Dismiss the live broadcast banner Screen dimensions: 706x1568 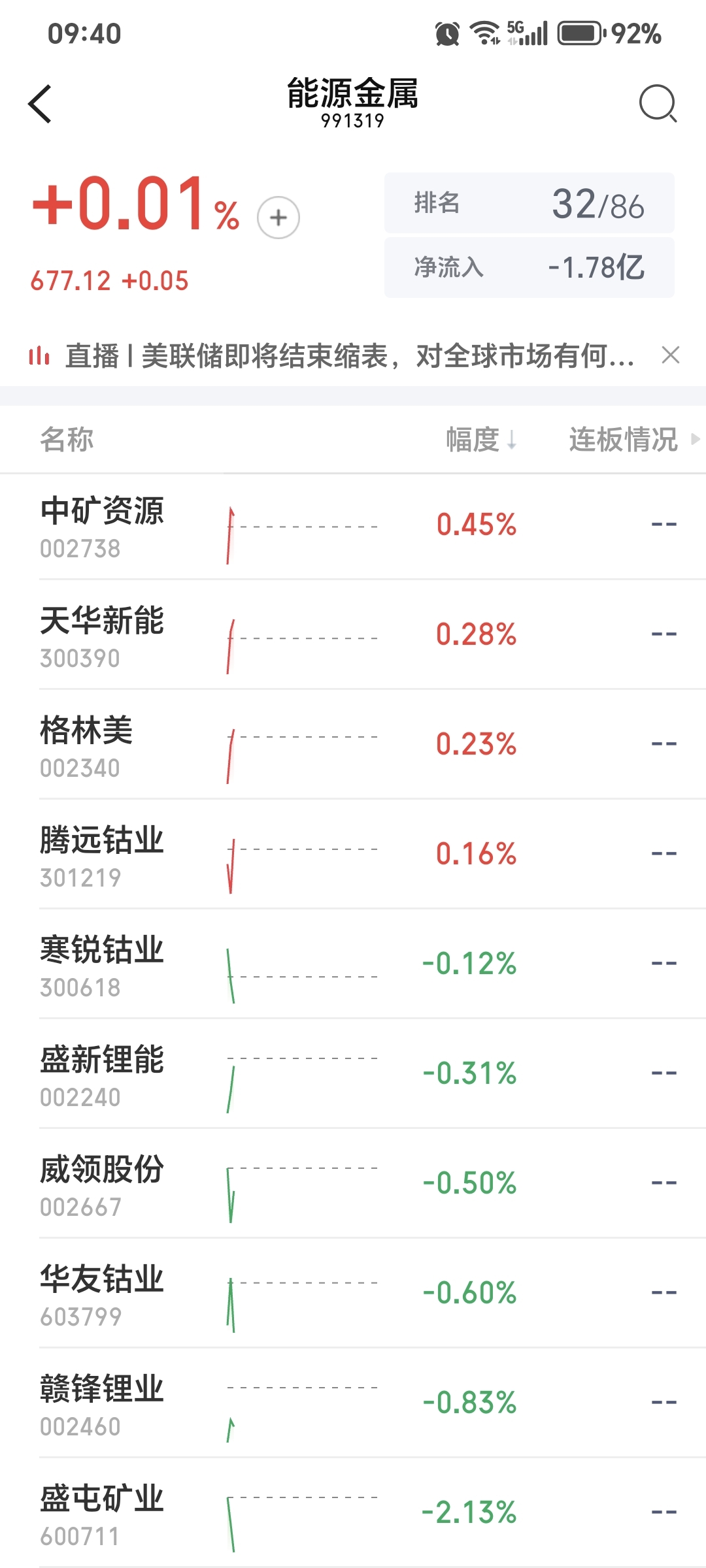671,355
